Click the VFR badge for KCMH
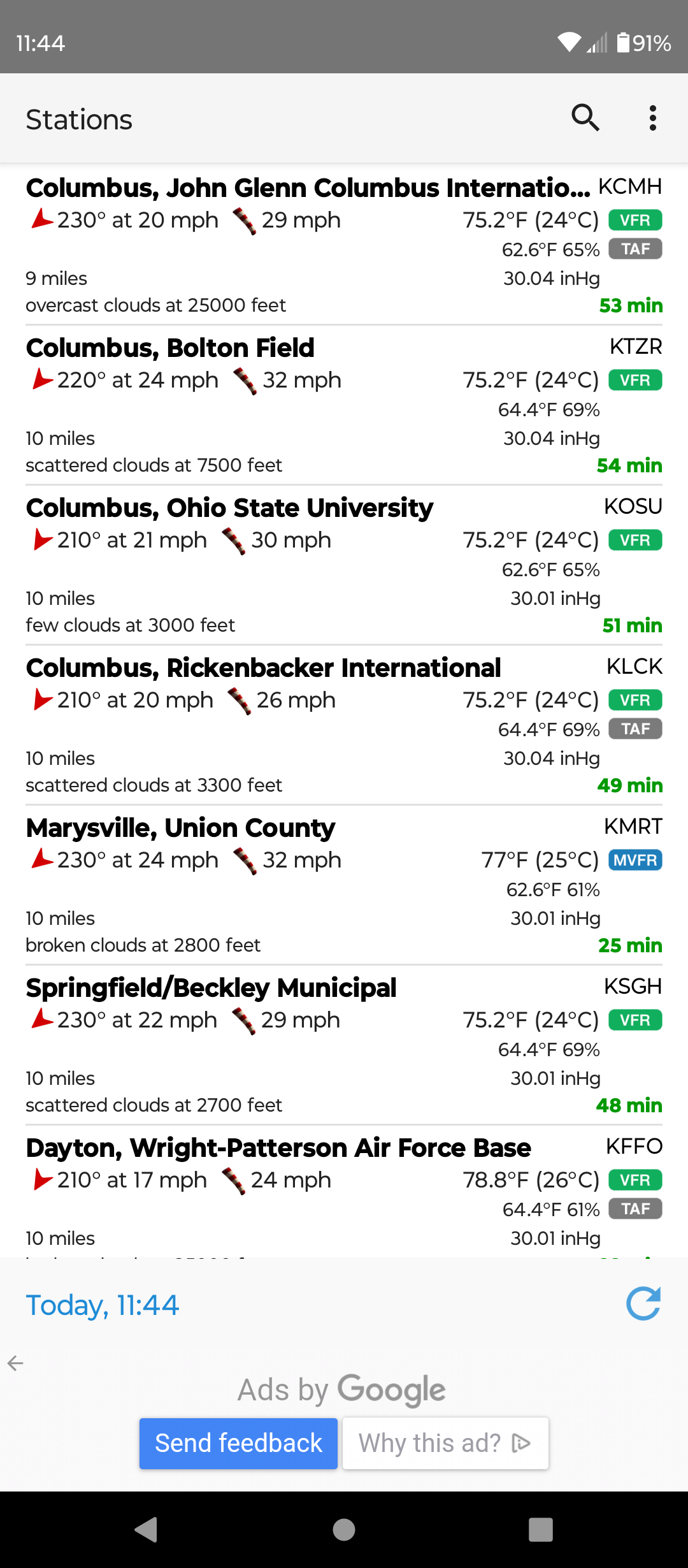The height and width of the screenshot is (1568, 688). (x=634, y=219)
